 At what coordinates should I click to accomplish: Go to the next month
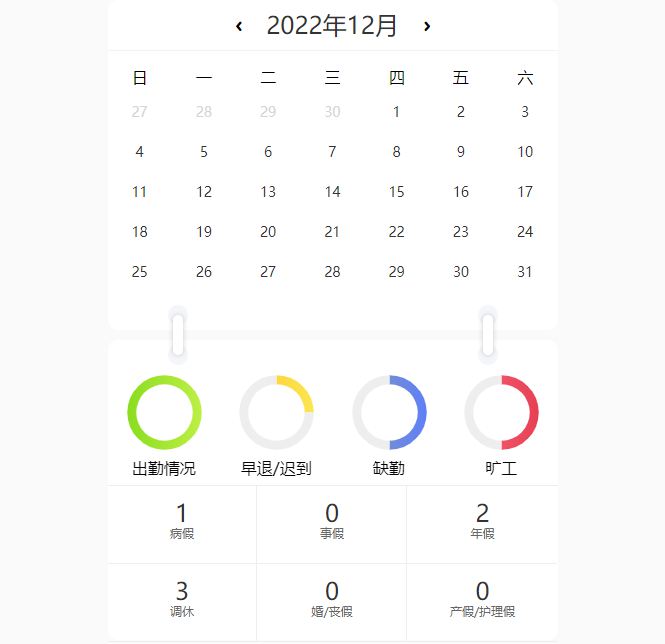click(x=427, y=27)
